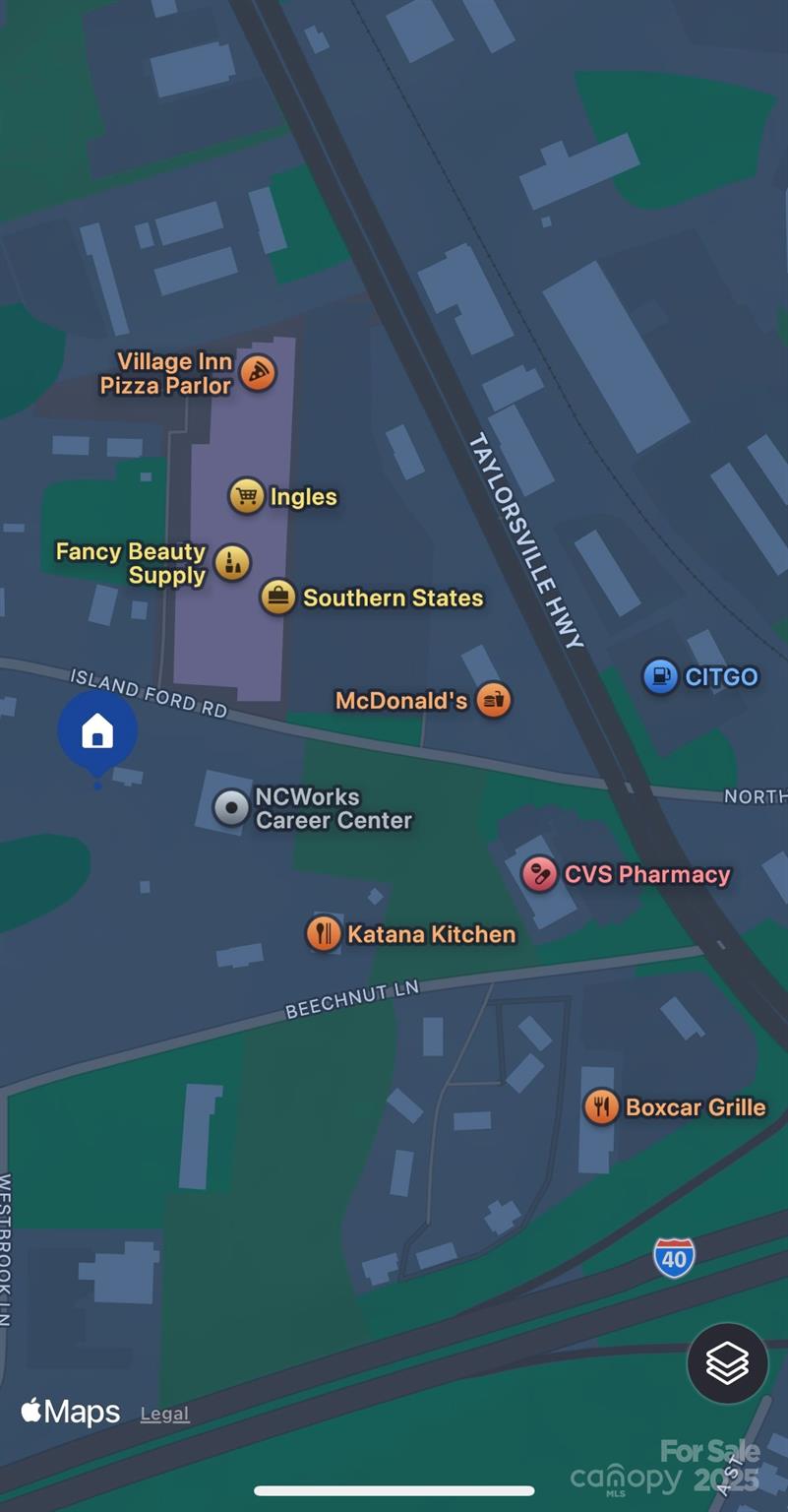Select the Ingles grocery pin

(x=246, y=496)
